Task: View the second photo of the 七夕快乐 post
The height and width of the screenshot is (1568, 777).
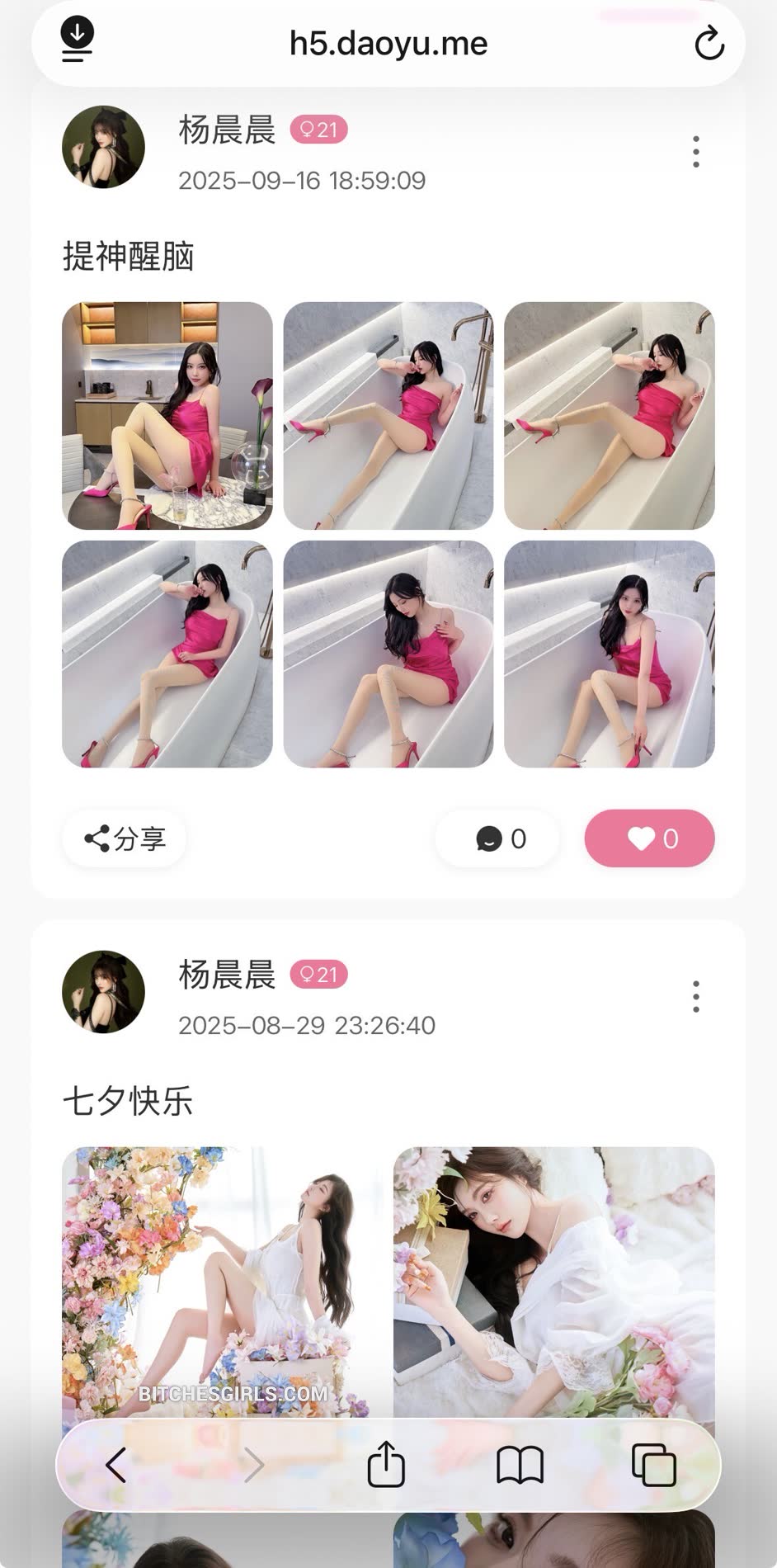Action: 553,1281
